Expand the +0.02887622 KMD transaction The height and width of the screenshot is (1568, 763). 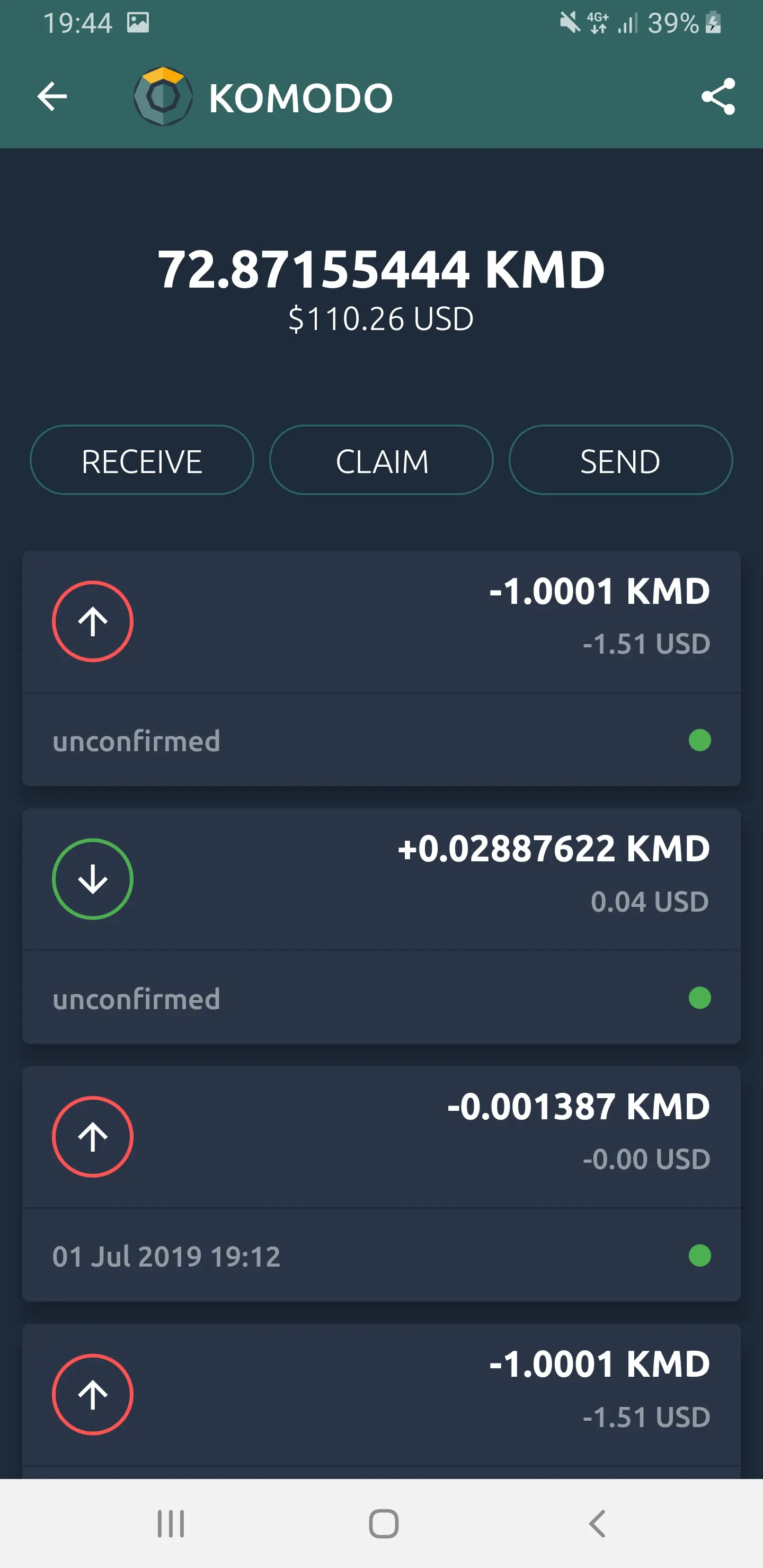click(x=381, y=878)
